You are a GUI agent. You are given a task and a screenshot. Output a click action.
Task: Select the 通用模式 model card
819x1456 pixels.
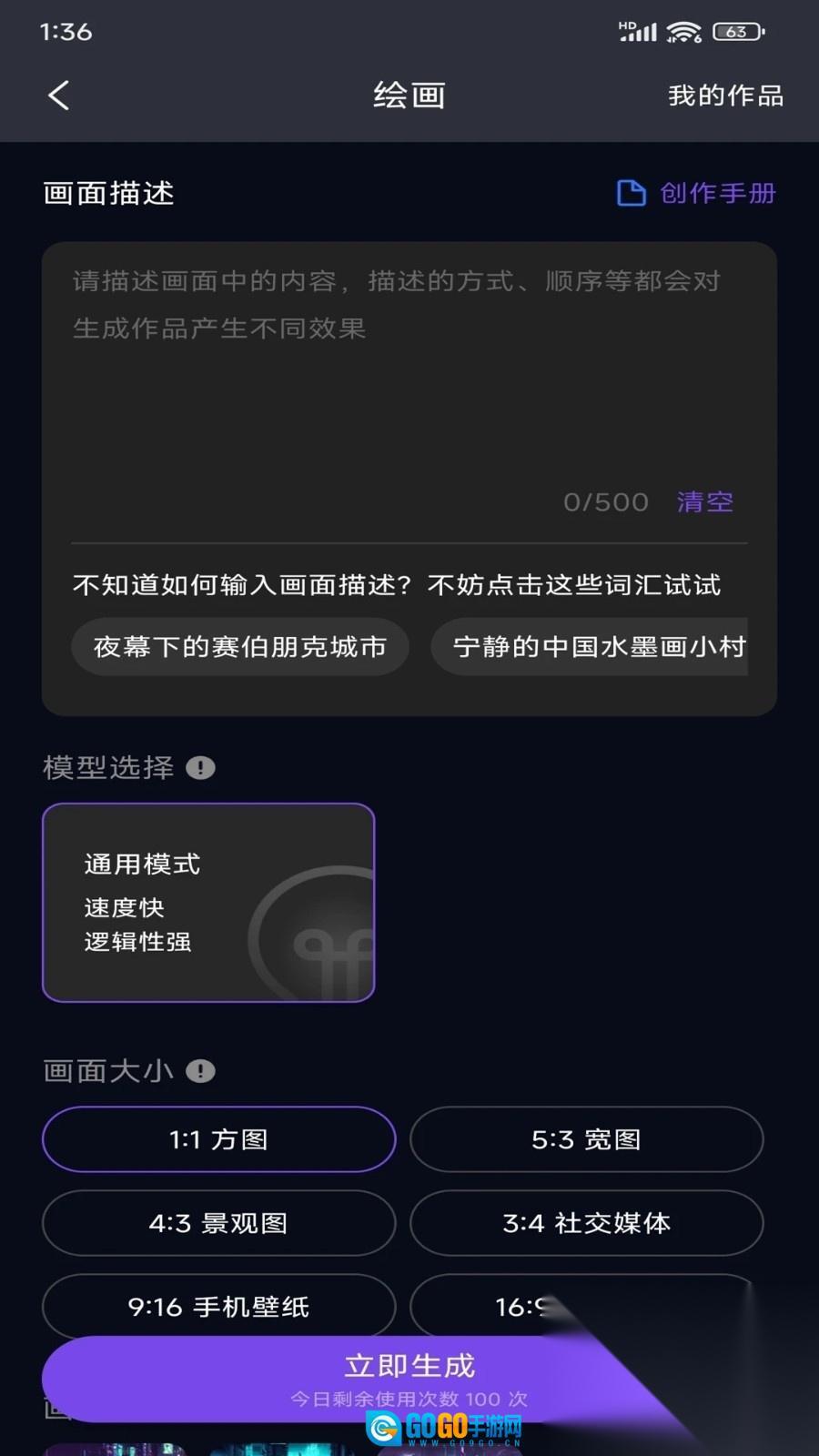click(x=208, y=903)
